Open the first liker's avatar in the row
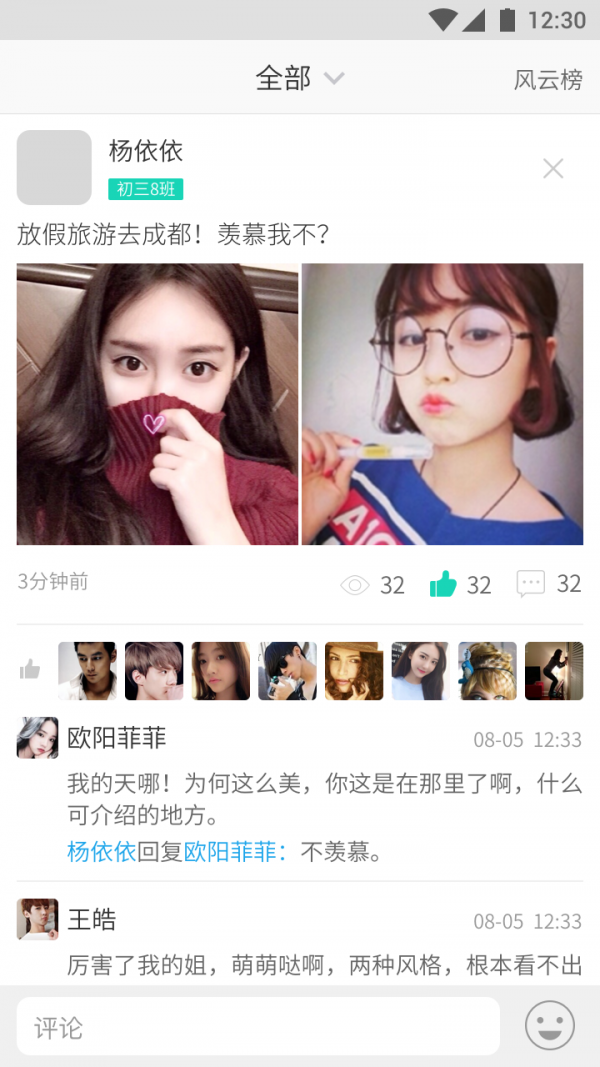The image size is (600, 1067). [87, 671]
